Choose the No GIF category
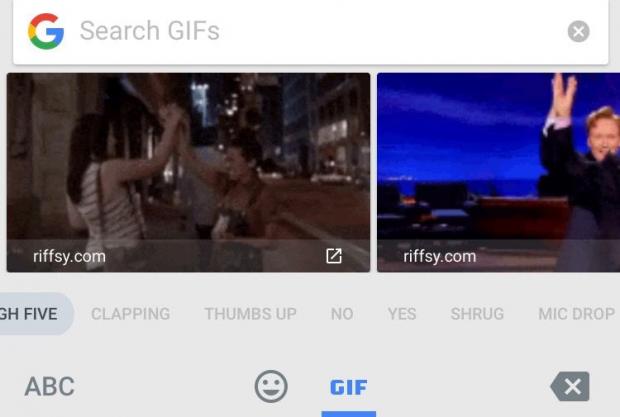620x417 pixels. 342,314
